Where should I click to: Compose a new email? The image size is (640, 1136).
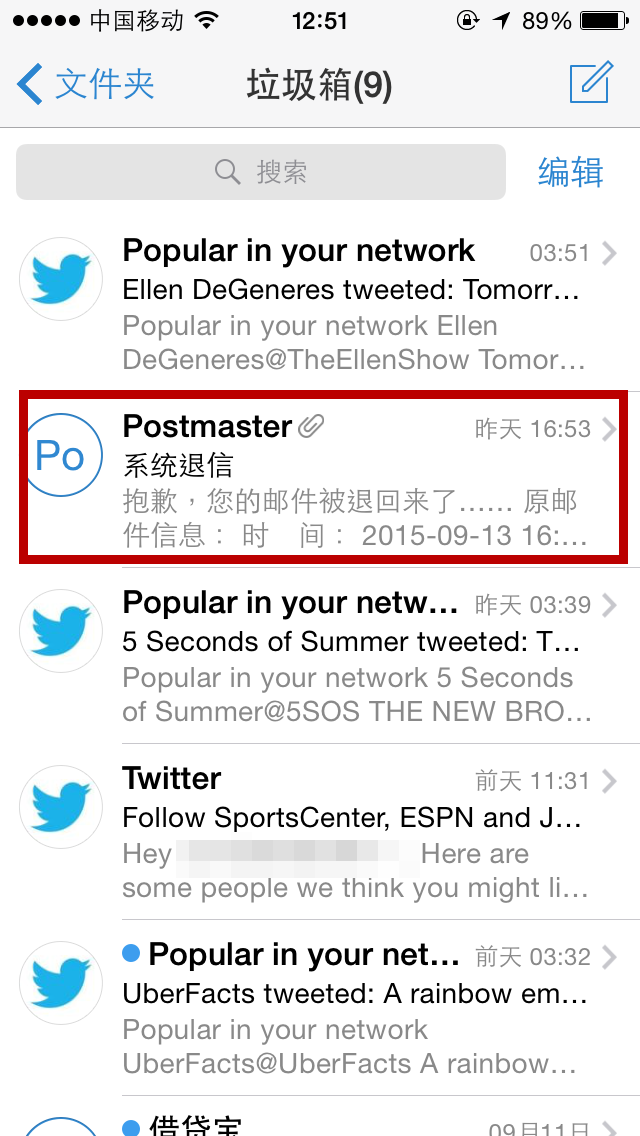pyautogui.click(x=590, y=84)
